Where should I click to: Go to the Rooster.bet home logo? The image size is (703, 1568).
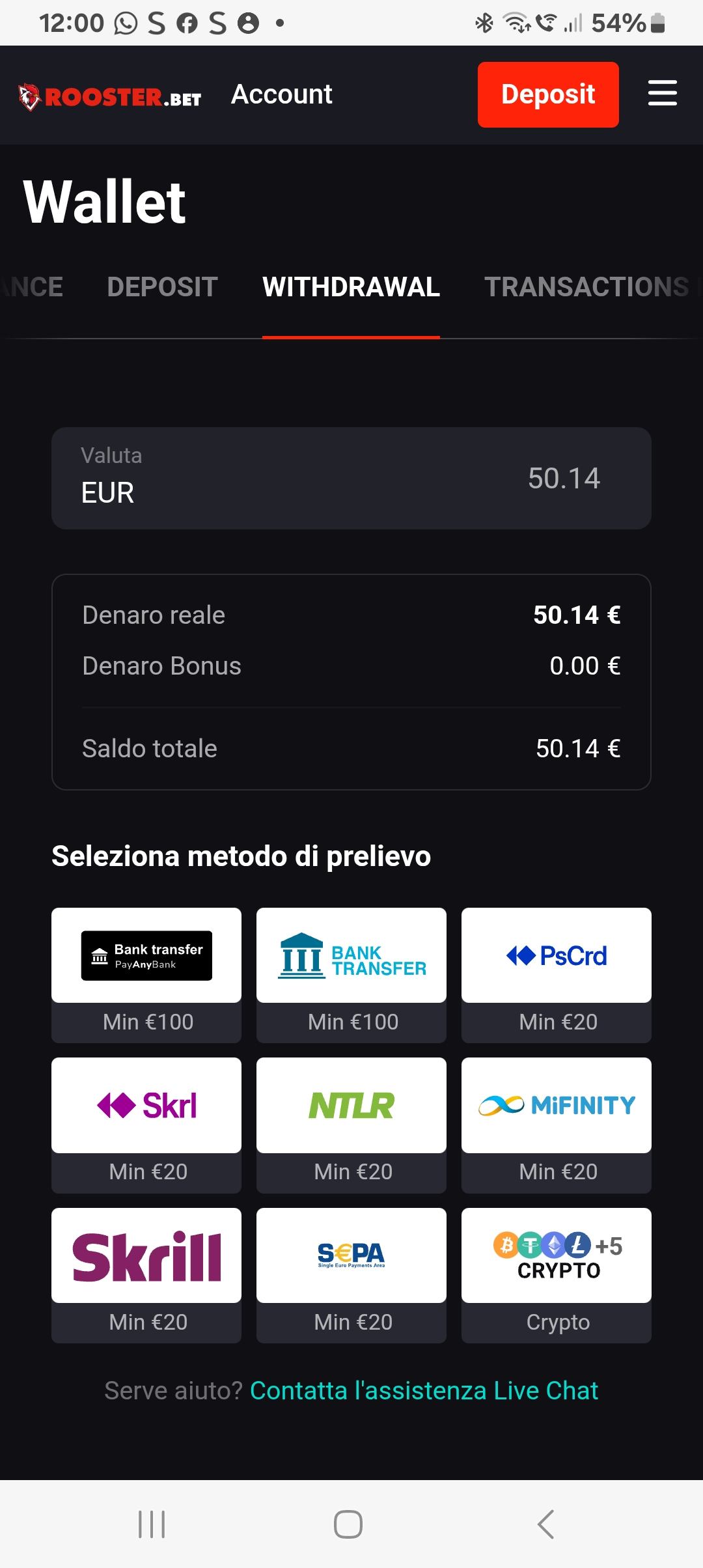tap(109, 97)
